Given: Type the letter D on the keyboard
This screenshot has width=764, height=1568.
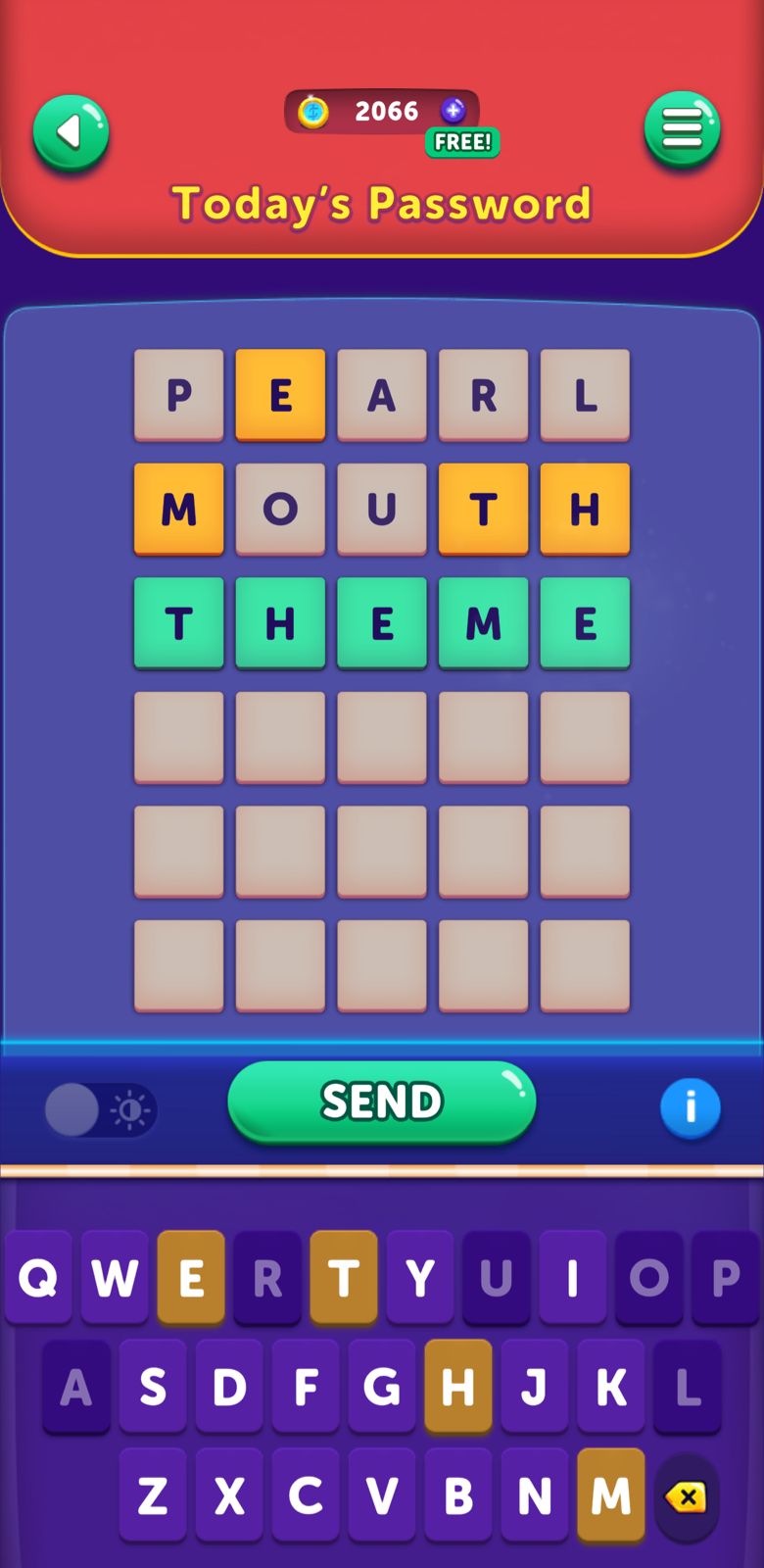Looking at the screenshot, I should point(229,1387).
